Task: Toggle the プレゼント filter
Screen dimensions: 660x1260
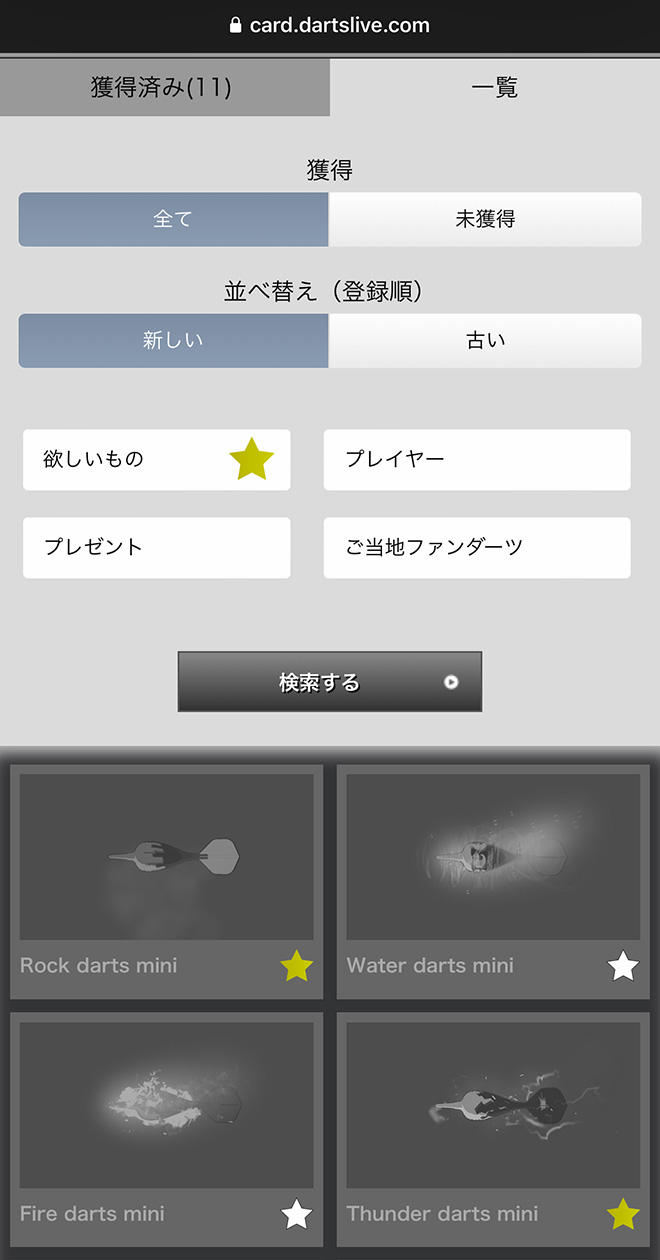Action: pos(157,547)
